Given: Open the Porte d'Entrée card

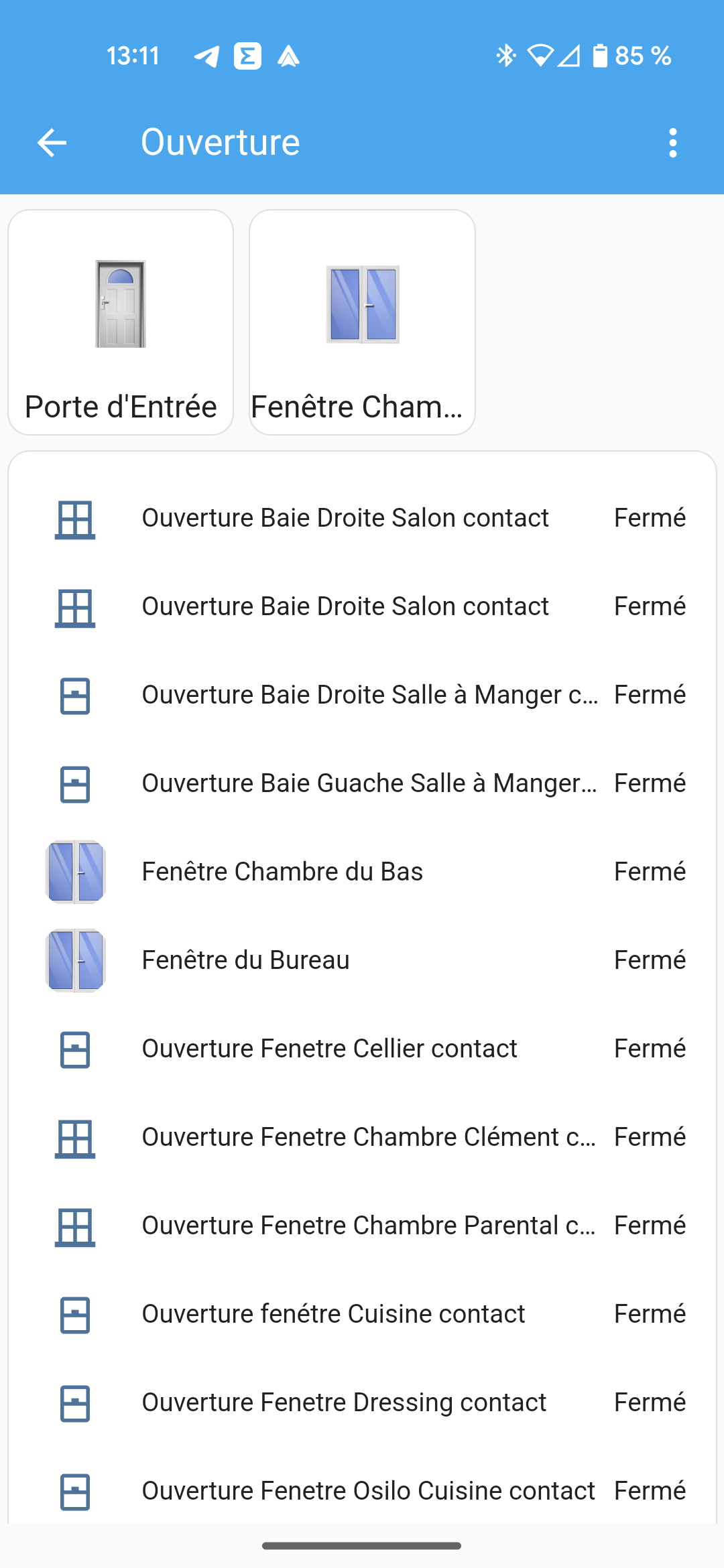Looking at the screenshot, I should click(x=121, y=322).
